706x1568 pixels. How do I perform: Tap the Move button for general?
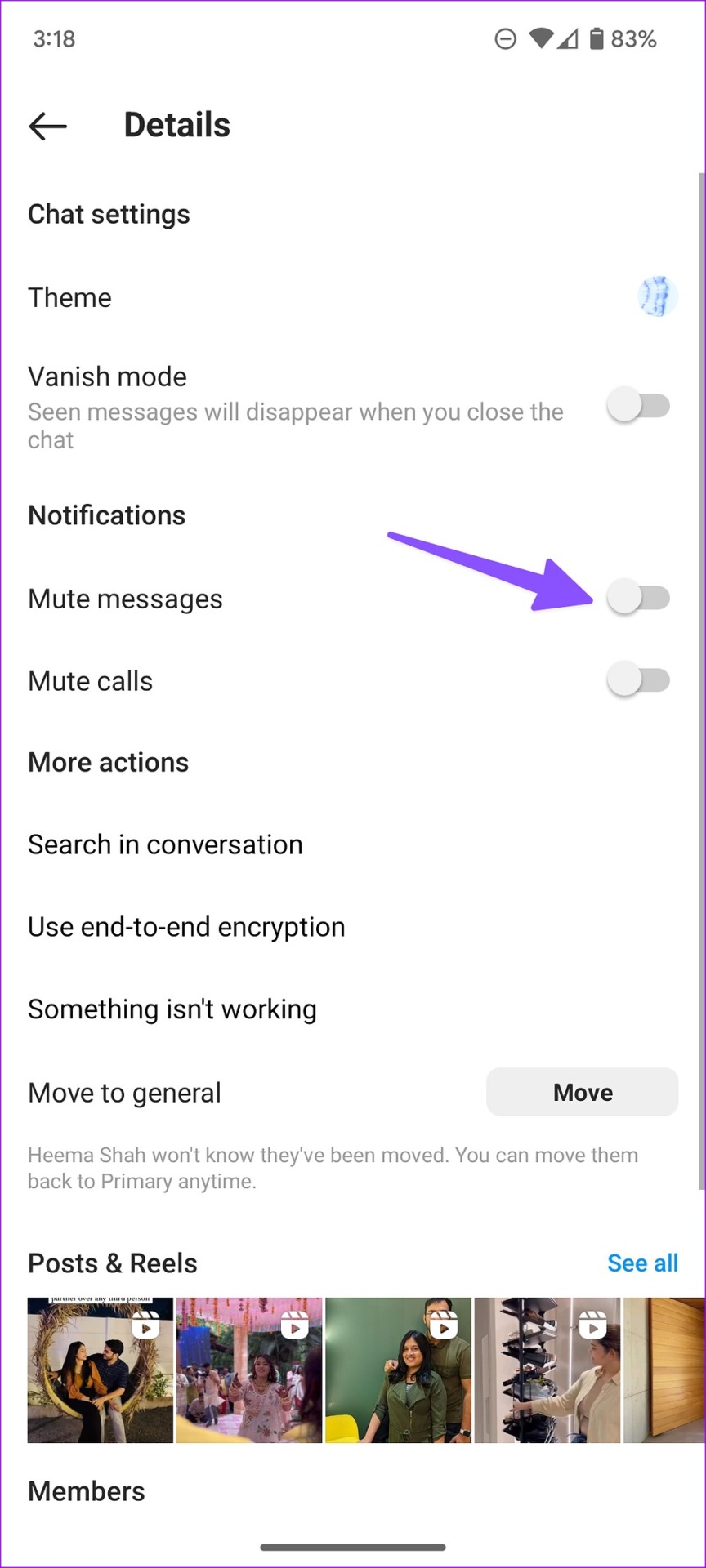(583, 1092)
